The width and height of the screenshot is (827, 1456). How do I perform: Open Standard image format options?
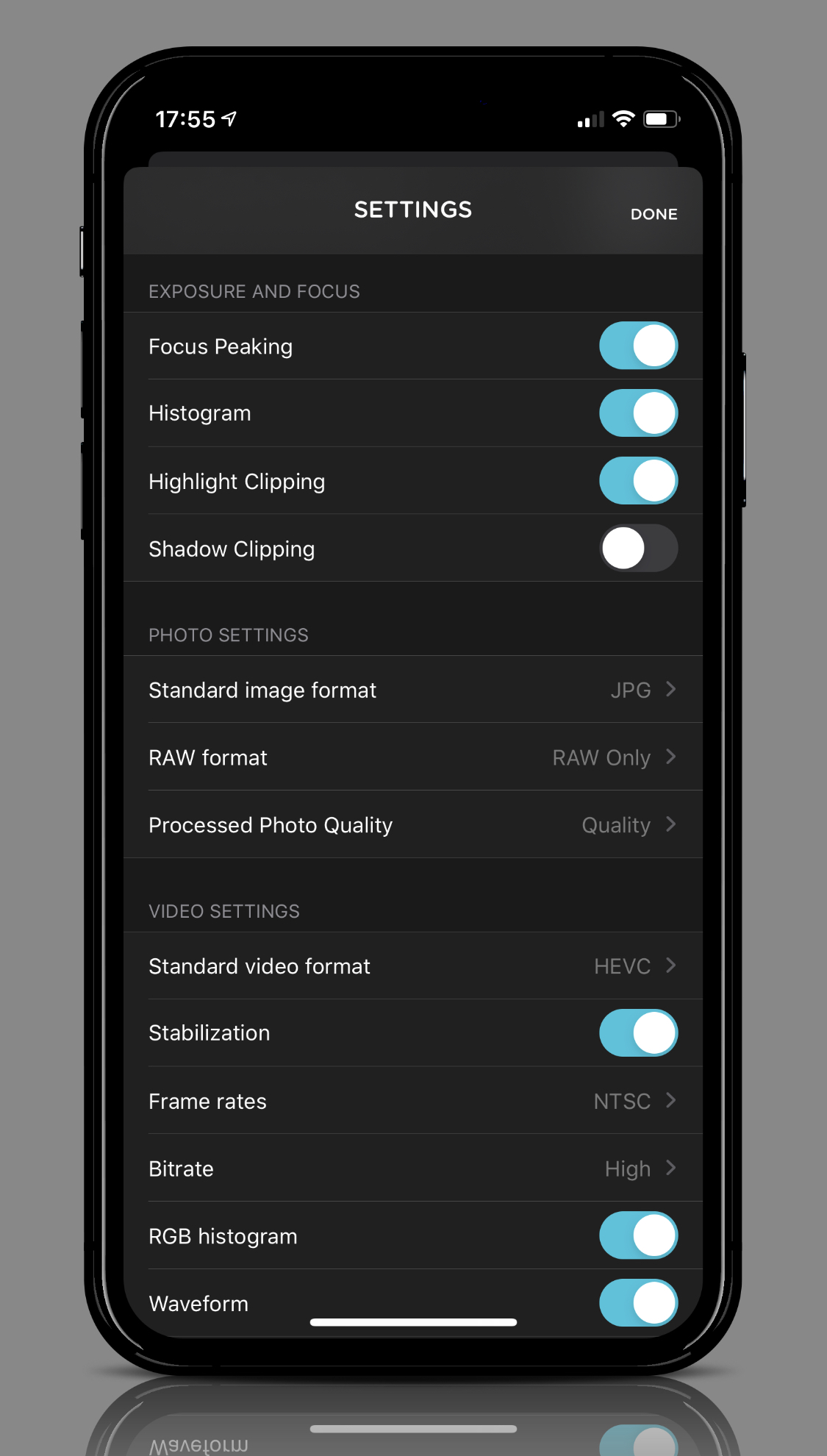pos(413,690)
